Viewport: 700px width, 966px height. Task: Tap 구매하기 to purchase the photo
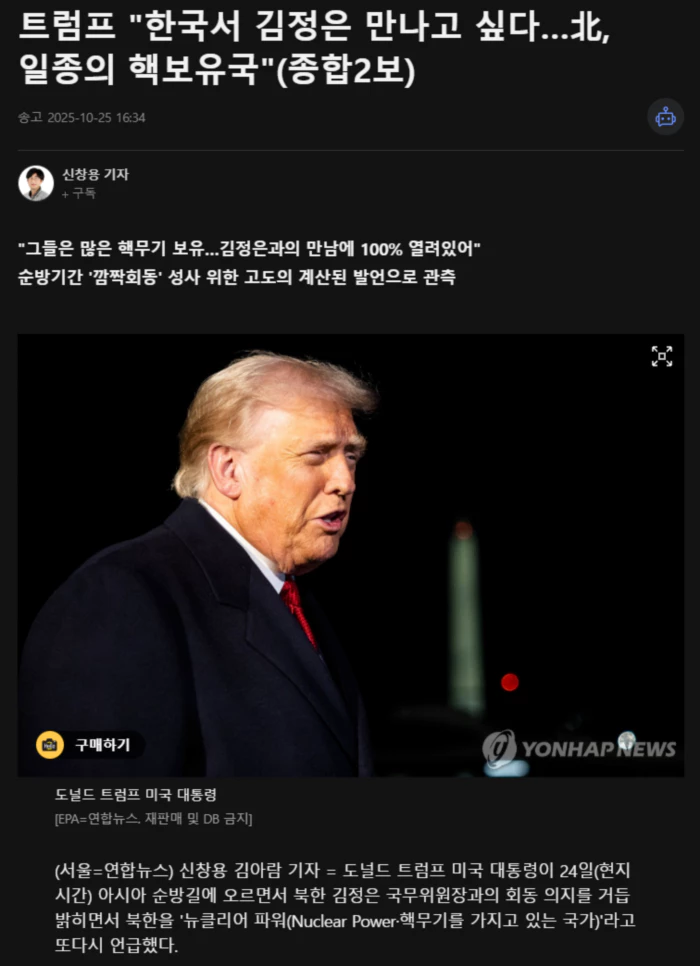(90, 744)
